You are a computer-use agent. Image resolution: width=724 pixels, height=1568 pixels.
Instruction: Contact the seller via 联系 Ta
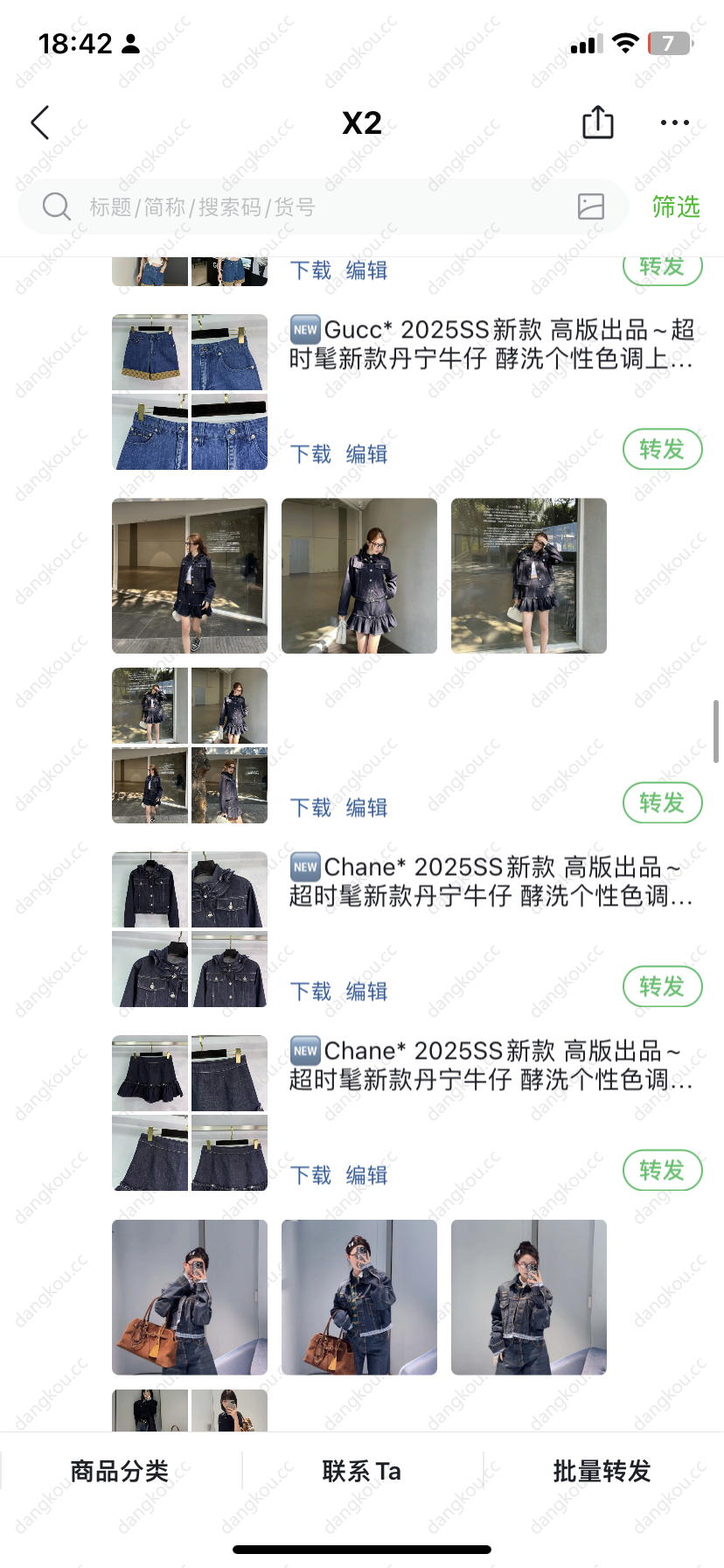pyautogui.click(x=362, y=1471)
